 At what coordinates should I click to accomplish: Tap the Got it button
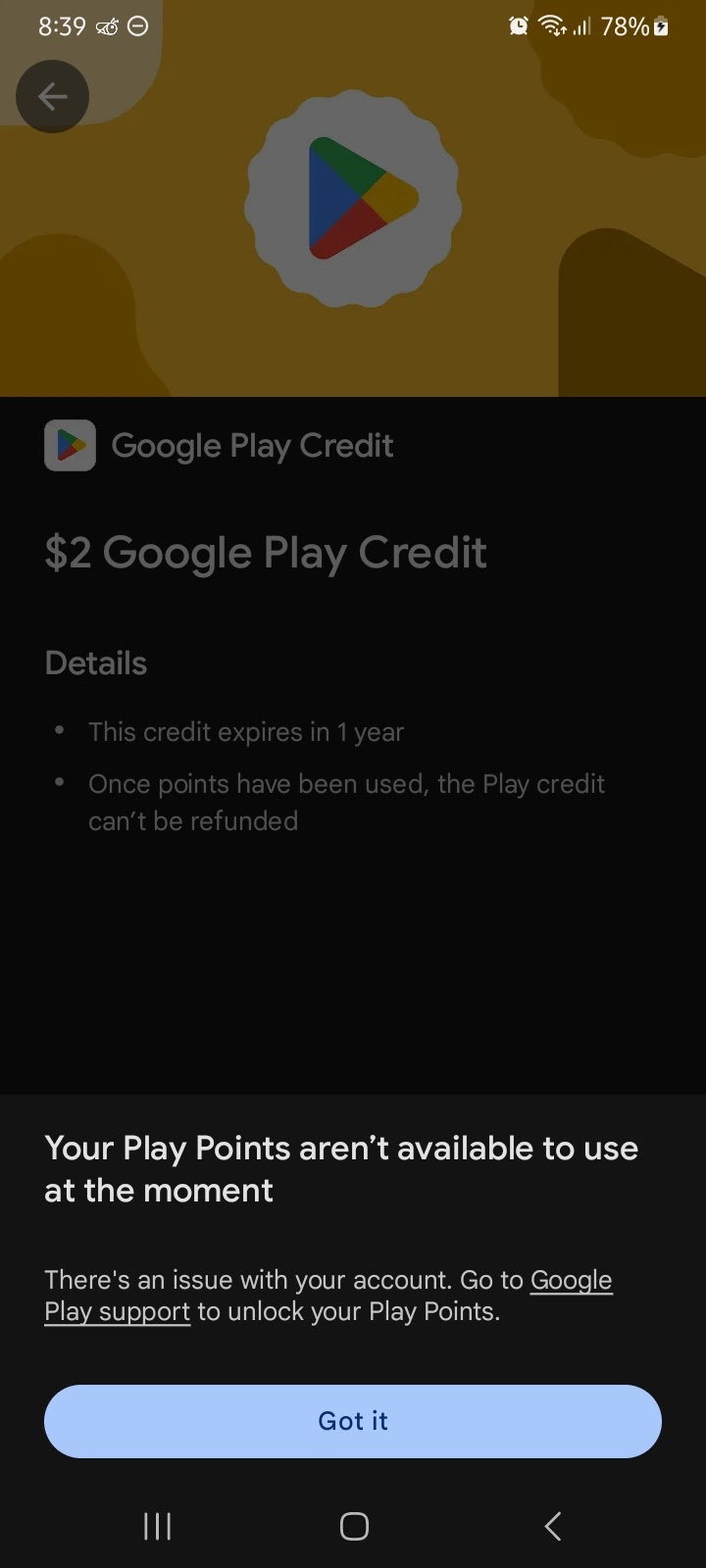click(x=353, y=1421)
